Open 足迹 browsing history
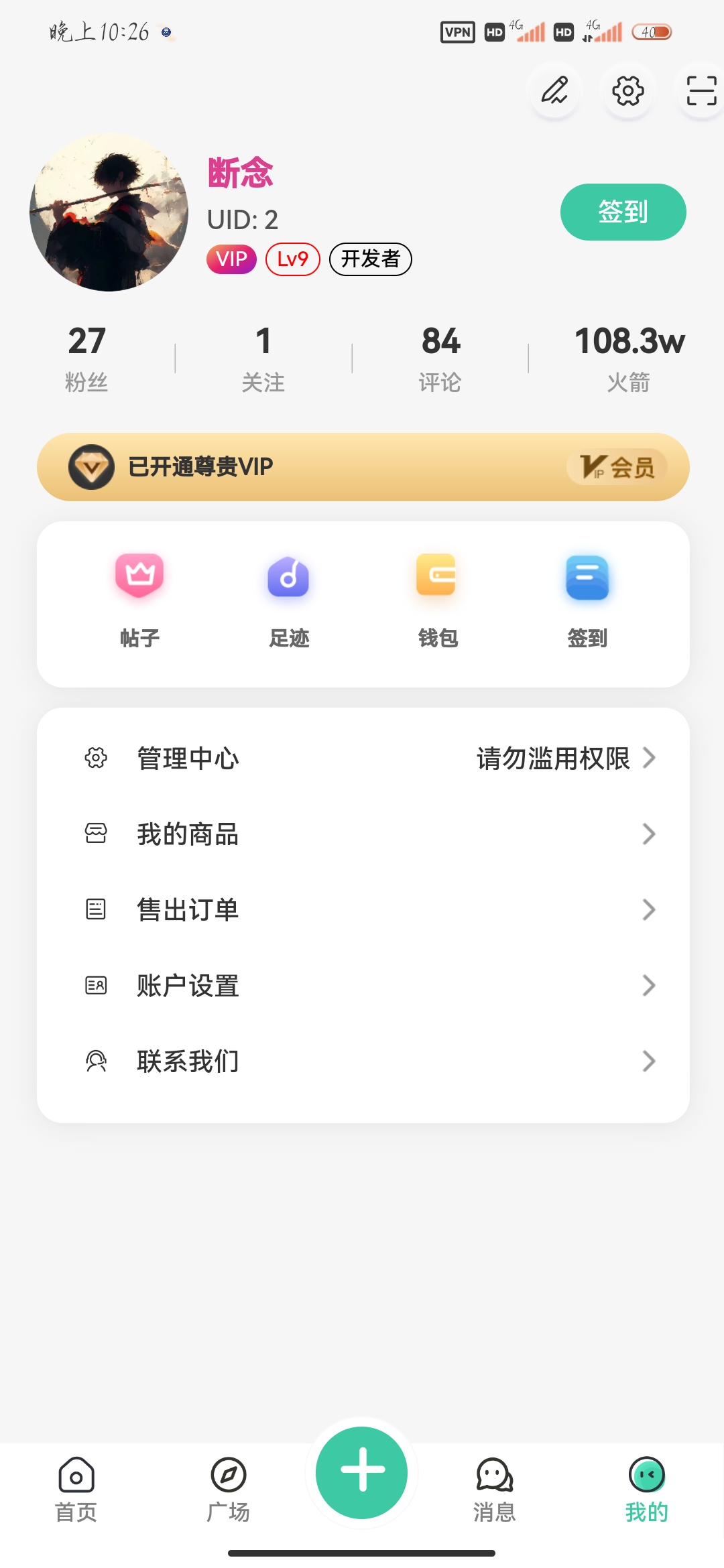The height and width of the screenshot is (1568, 724). click(288, 600)
